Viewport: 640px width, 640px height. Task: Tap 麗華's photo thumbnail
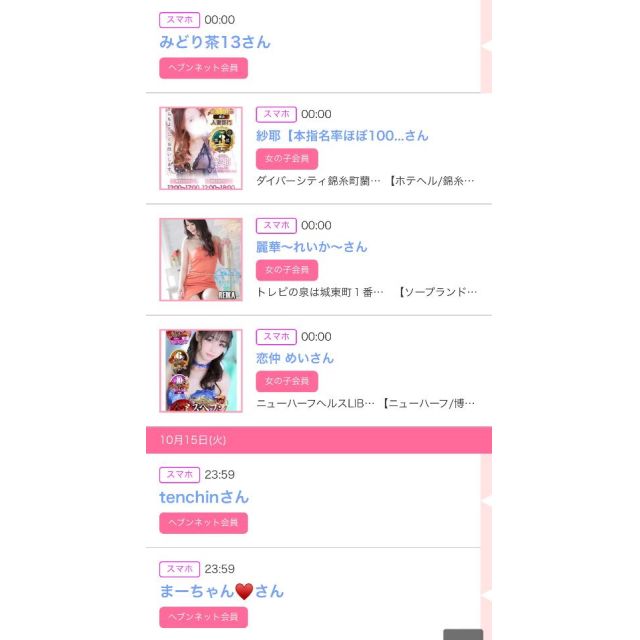tap(201, 260)
